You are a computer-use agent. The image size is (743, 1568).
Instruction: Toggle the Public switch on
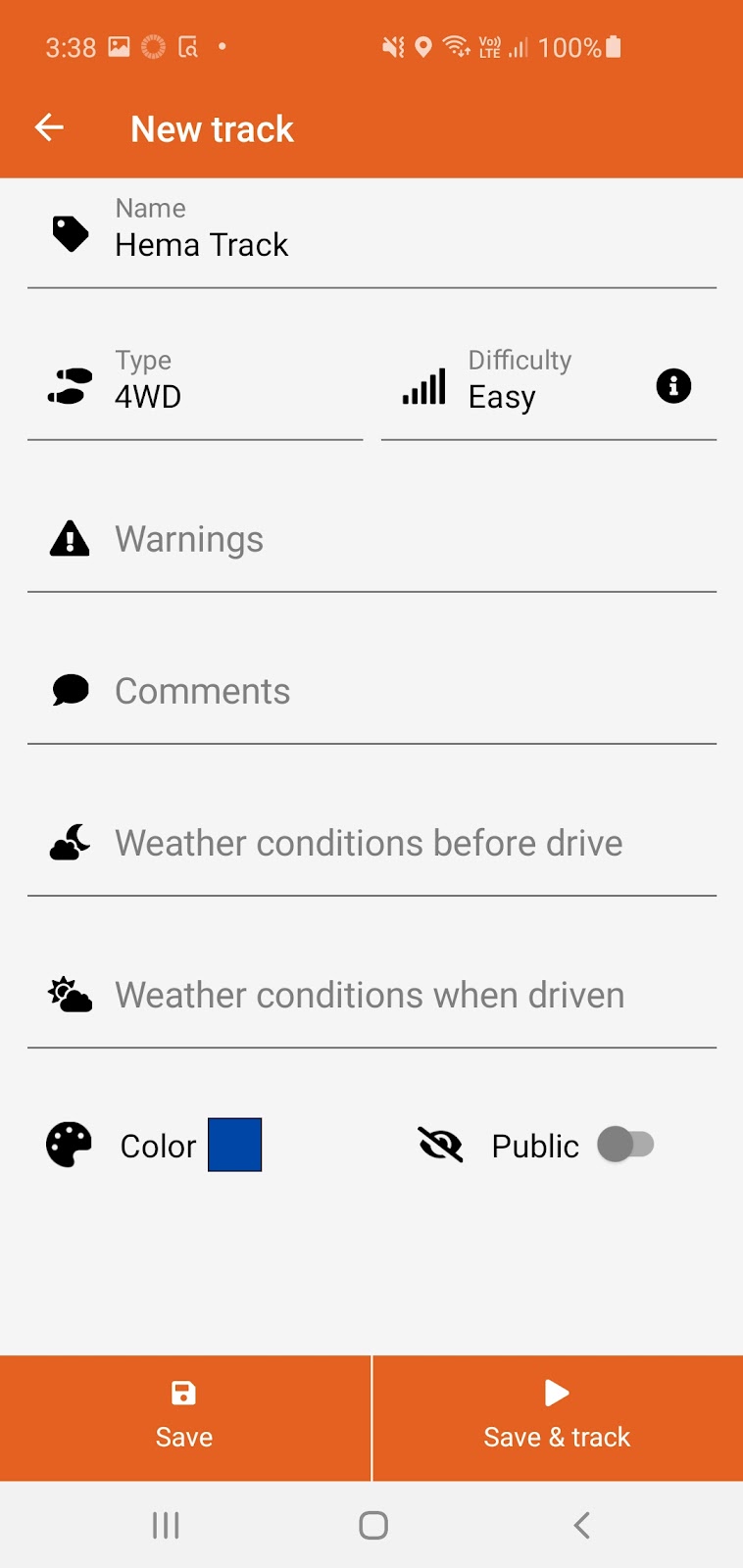coord(625,1144)
